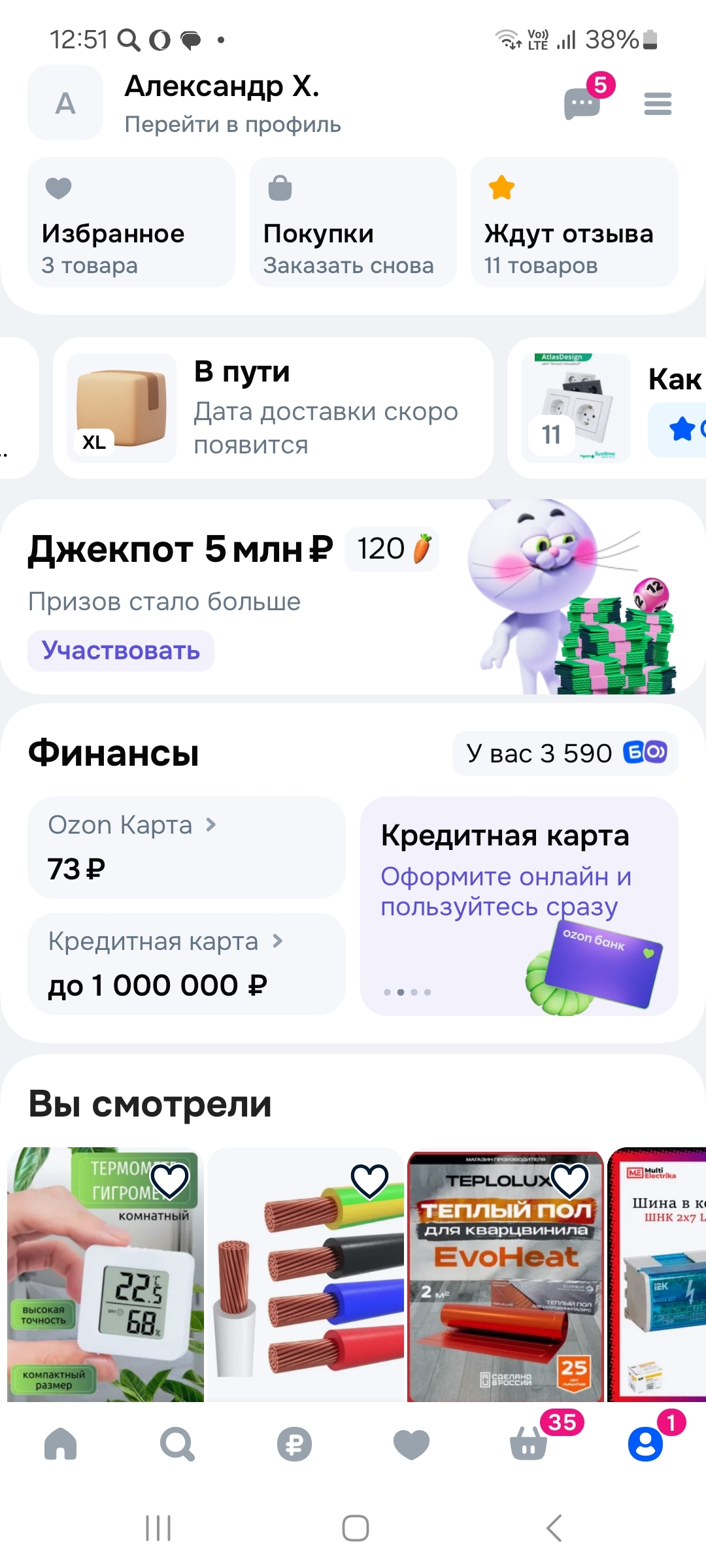
Task: Switch to the home tab
Action: pyautogui.click(x=60, y=1444)
